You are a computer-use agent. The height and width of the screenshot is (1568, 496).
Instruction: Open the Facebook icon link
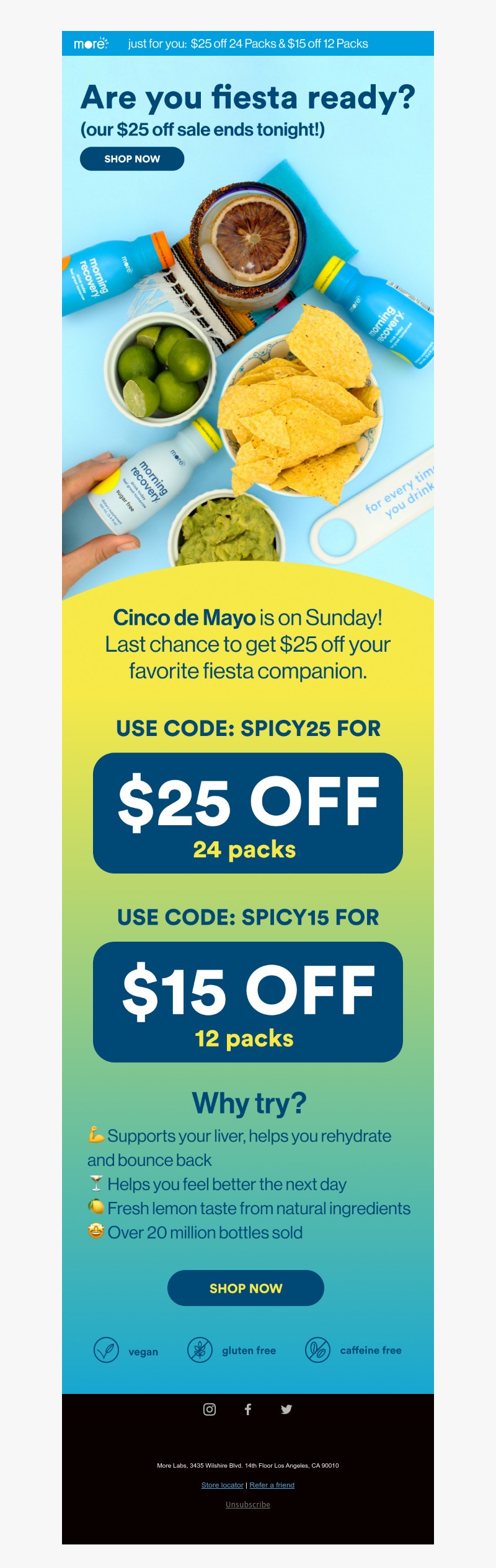click(x=248, y=1409)
